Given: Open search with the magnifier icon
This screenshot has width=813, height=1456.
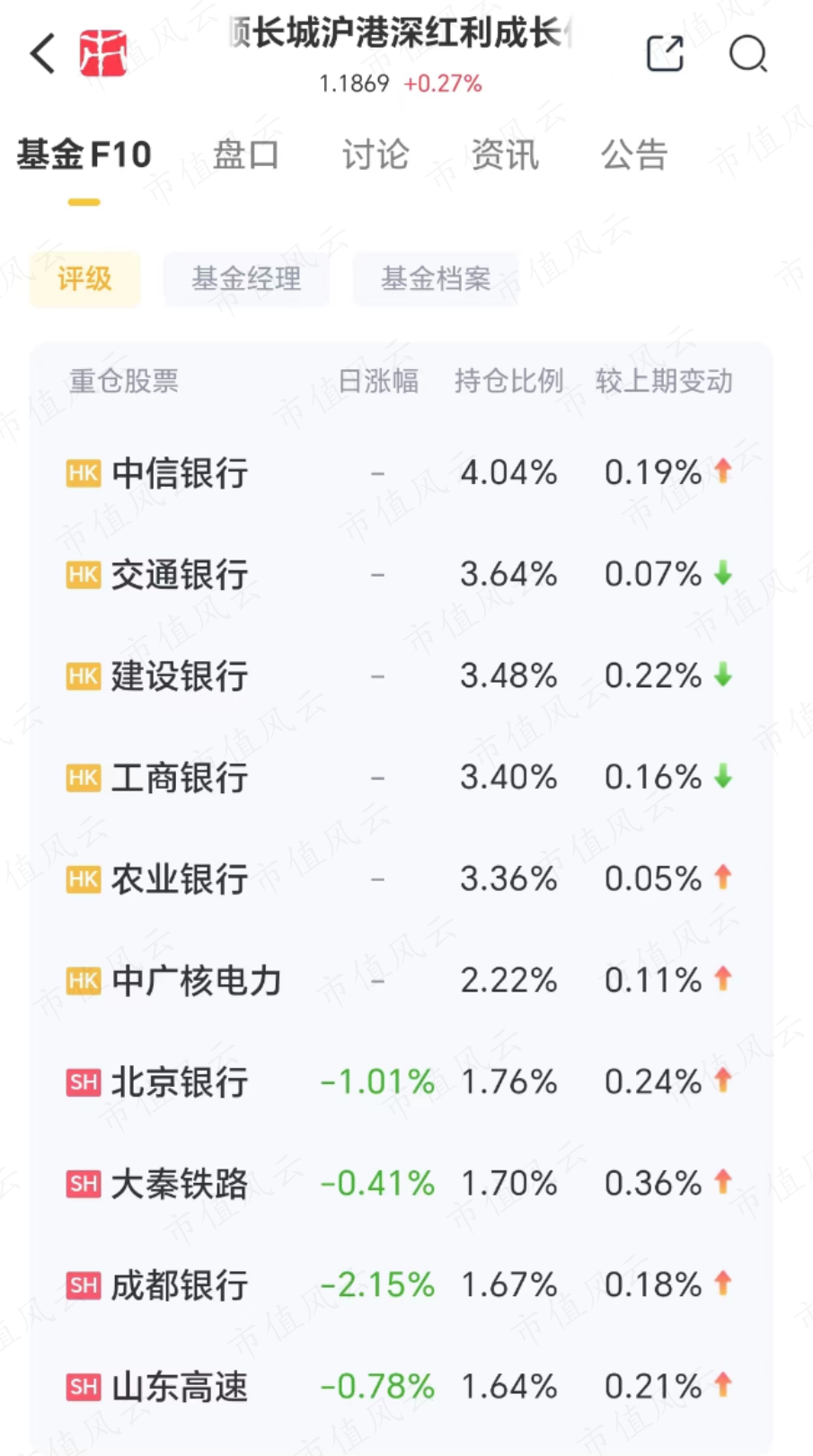Looking at the screenshot, I should pyautogui.click(x=747, y=54).
